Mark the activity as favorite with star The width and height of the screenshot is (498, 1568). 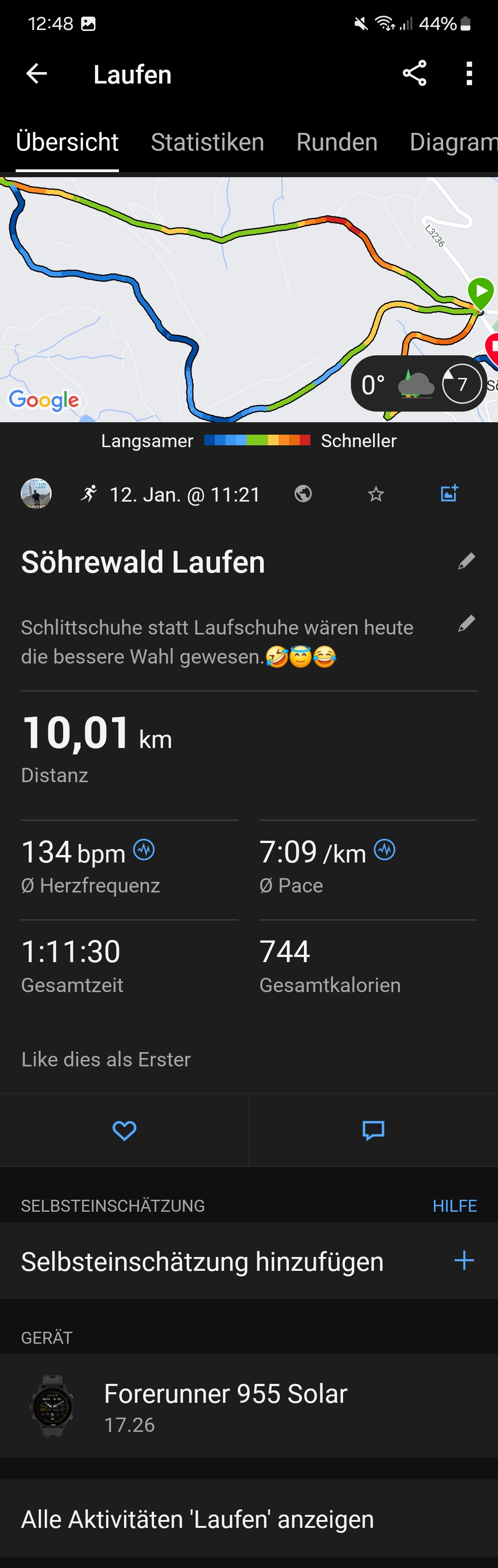point(376,494)
